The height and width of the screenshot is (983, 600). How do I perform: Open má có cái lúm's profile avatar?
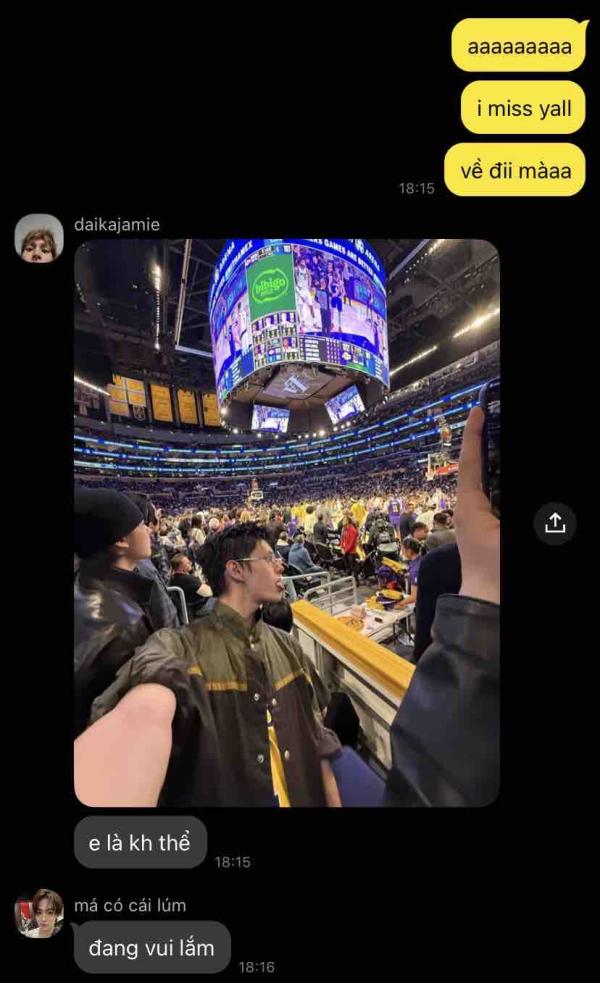[x=39, y=913]
